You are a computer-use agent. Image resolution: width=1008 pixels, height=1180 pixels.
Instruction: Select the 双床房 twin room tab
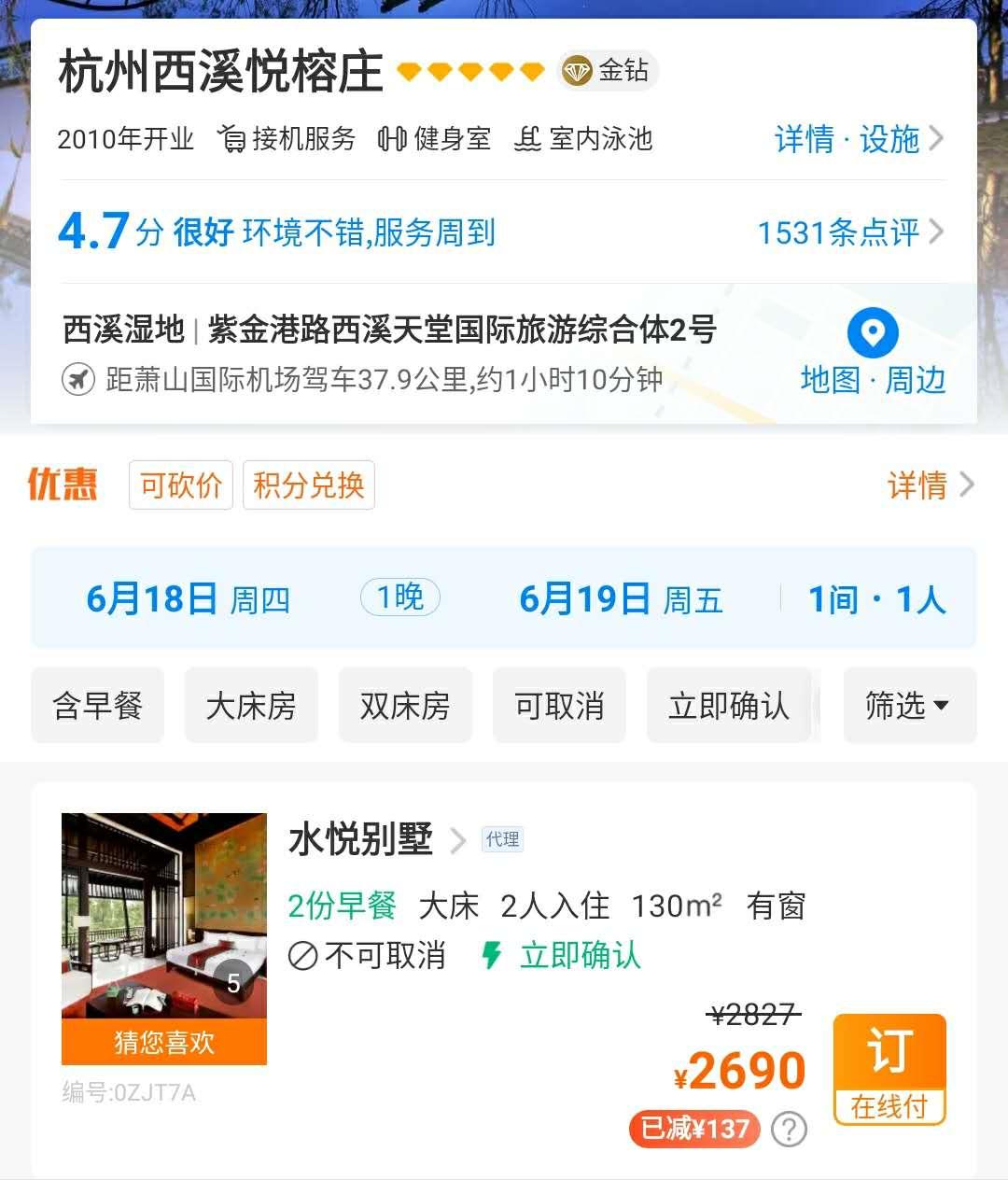tap(405, 706)
